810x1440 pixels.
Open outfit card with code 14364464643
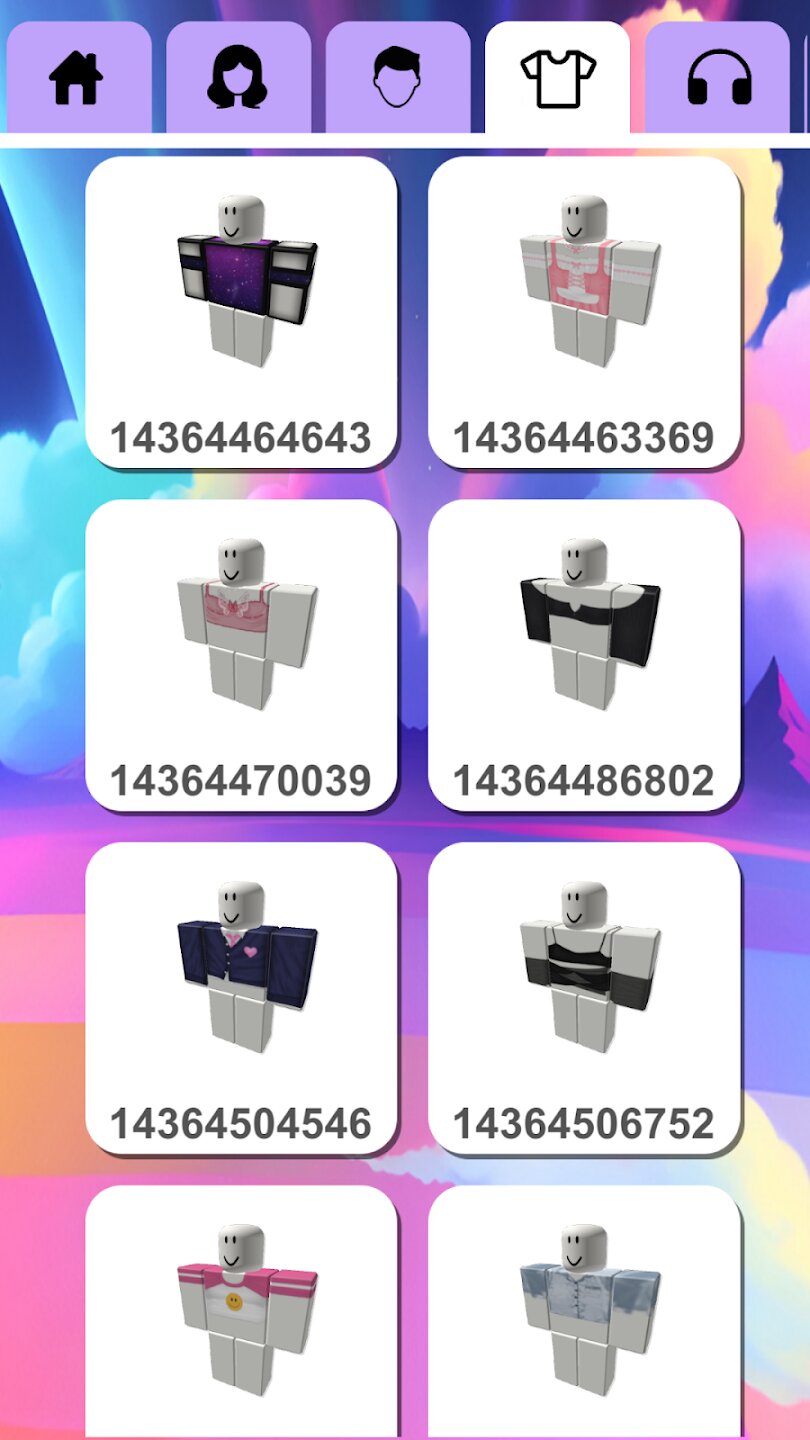click(x=241, y=312)
